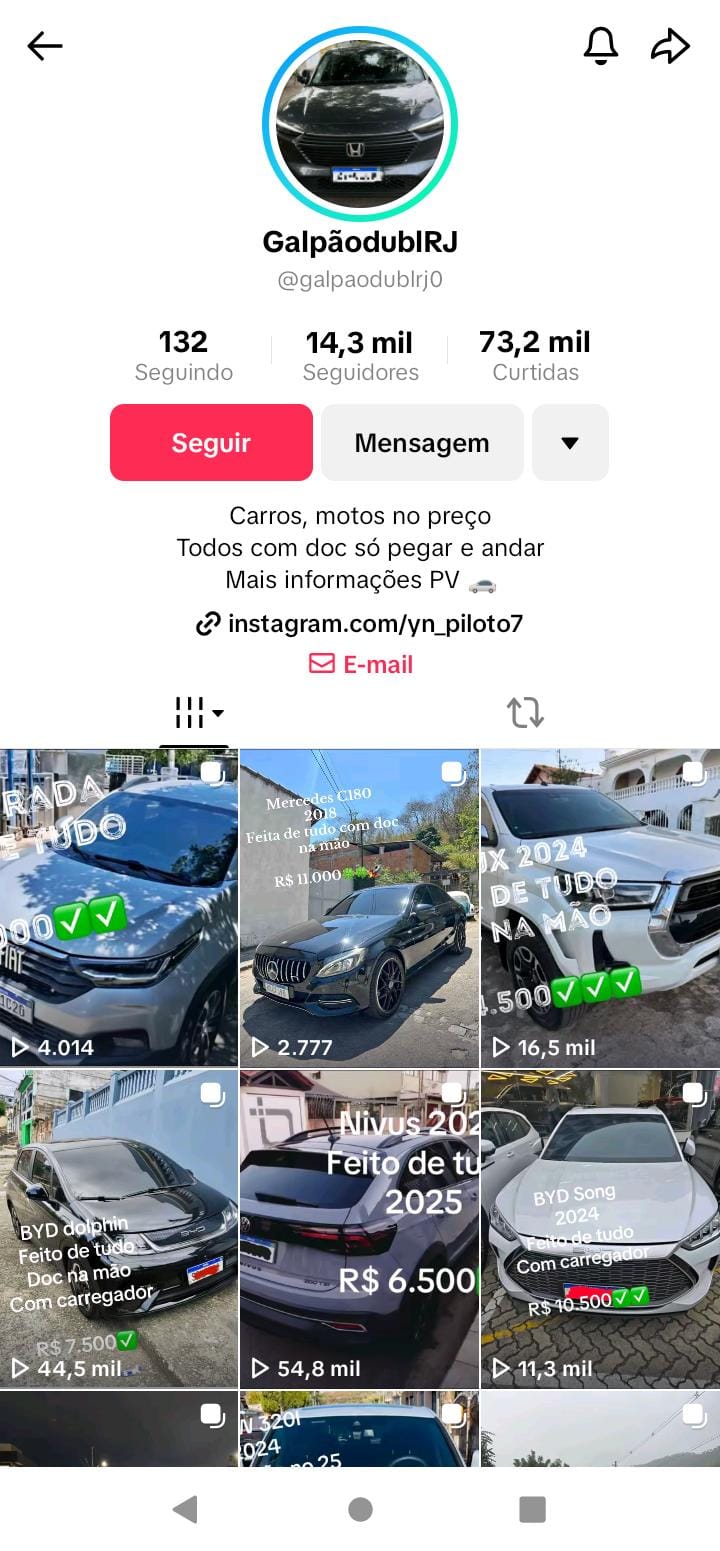Expand the suggested accounts dropdown arrow

tap(570, 443)
